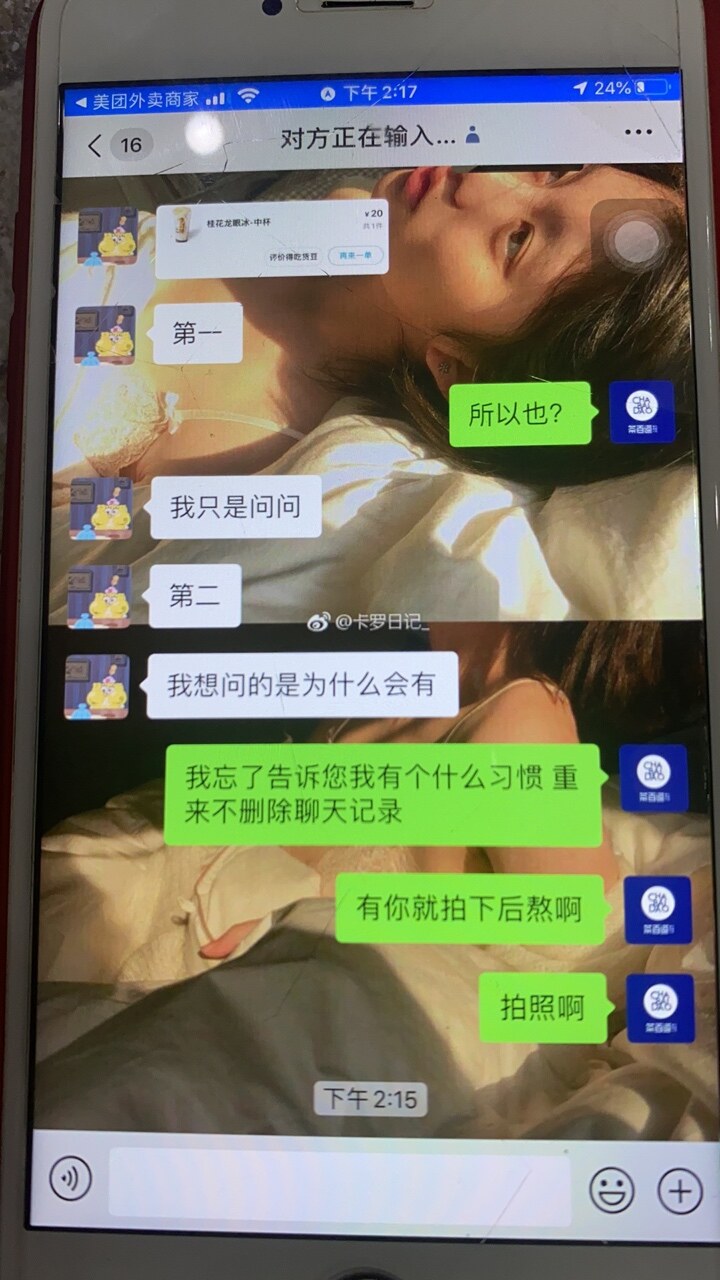View sender's avatar next to 我只是问问
This screenshot has width=720, height=1280.
(100, 506)
